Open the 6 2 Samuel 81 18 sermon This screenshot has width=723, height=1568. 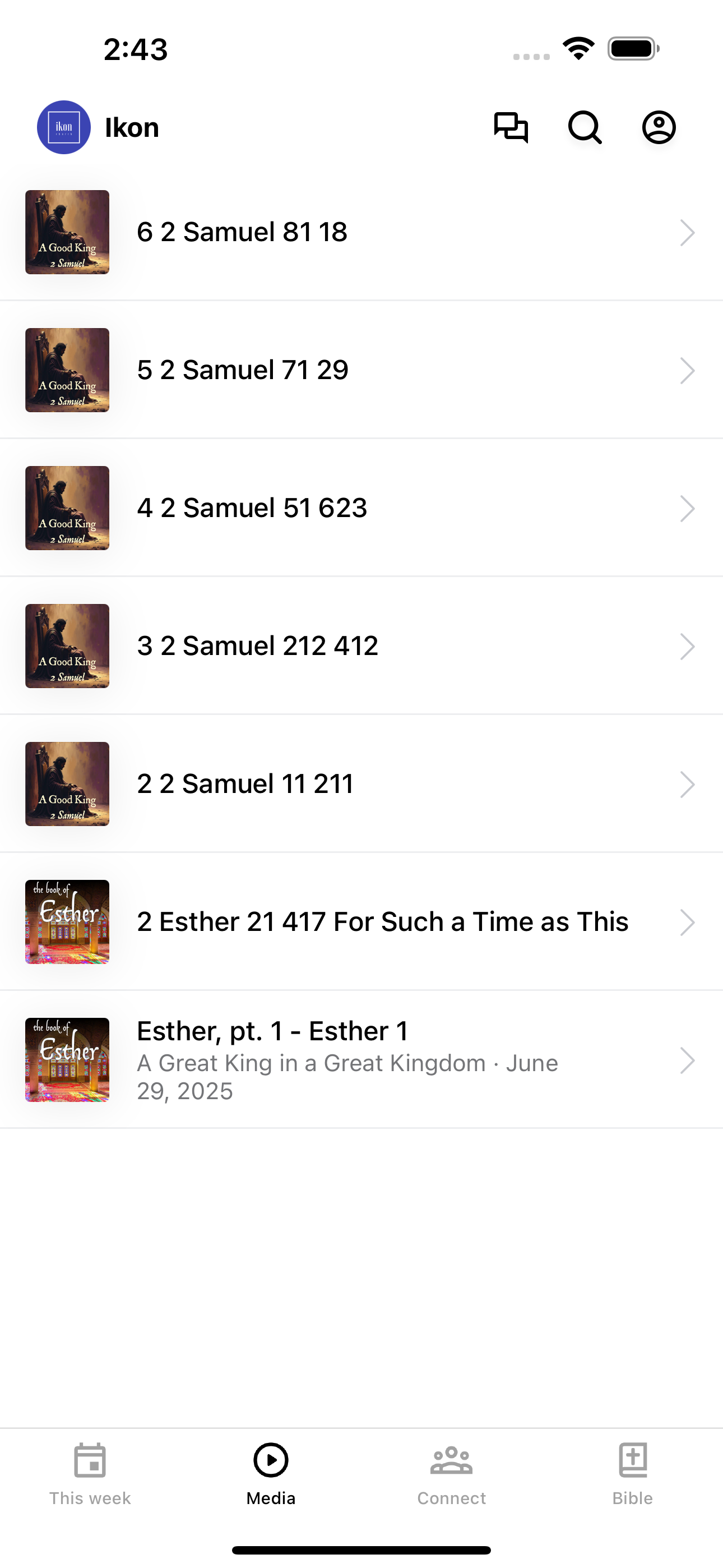coord(361,232)
